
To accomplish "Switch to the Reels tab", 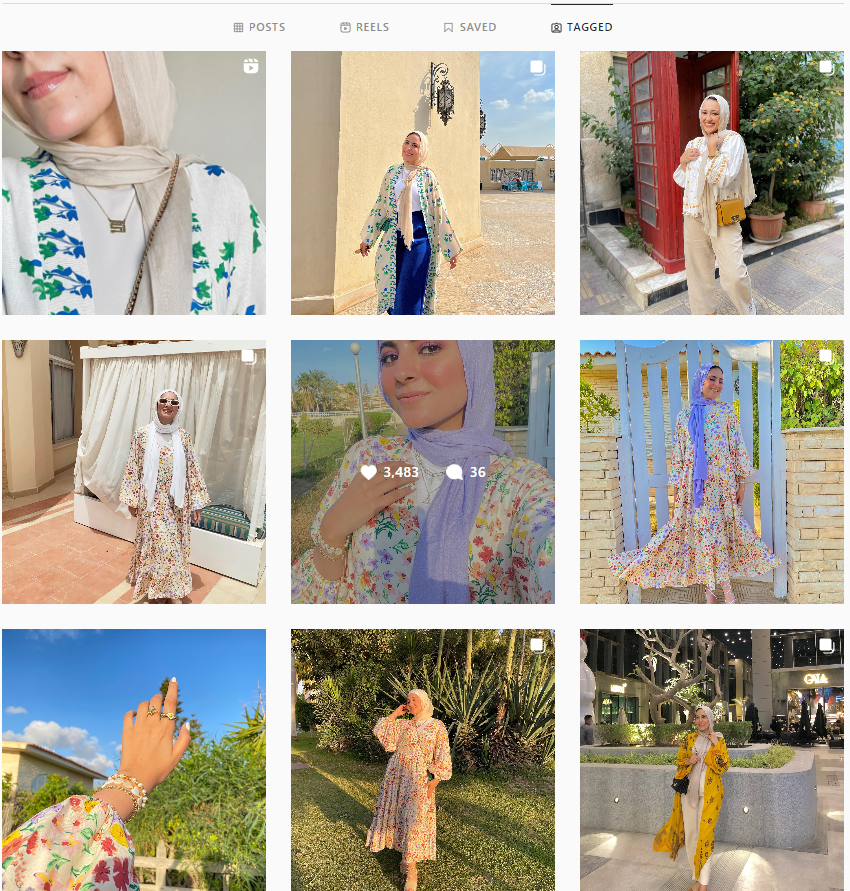I will point(364,27).
